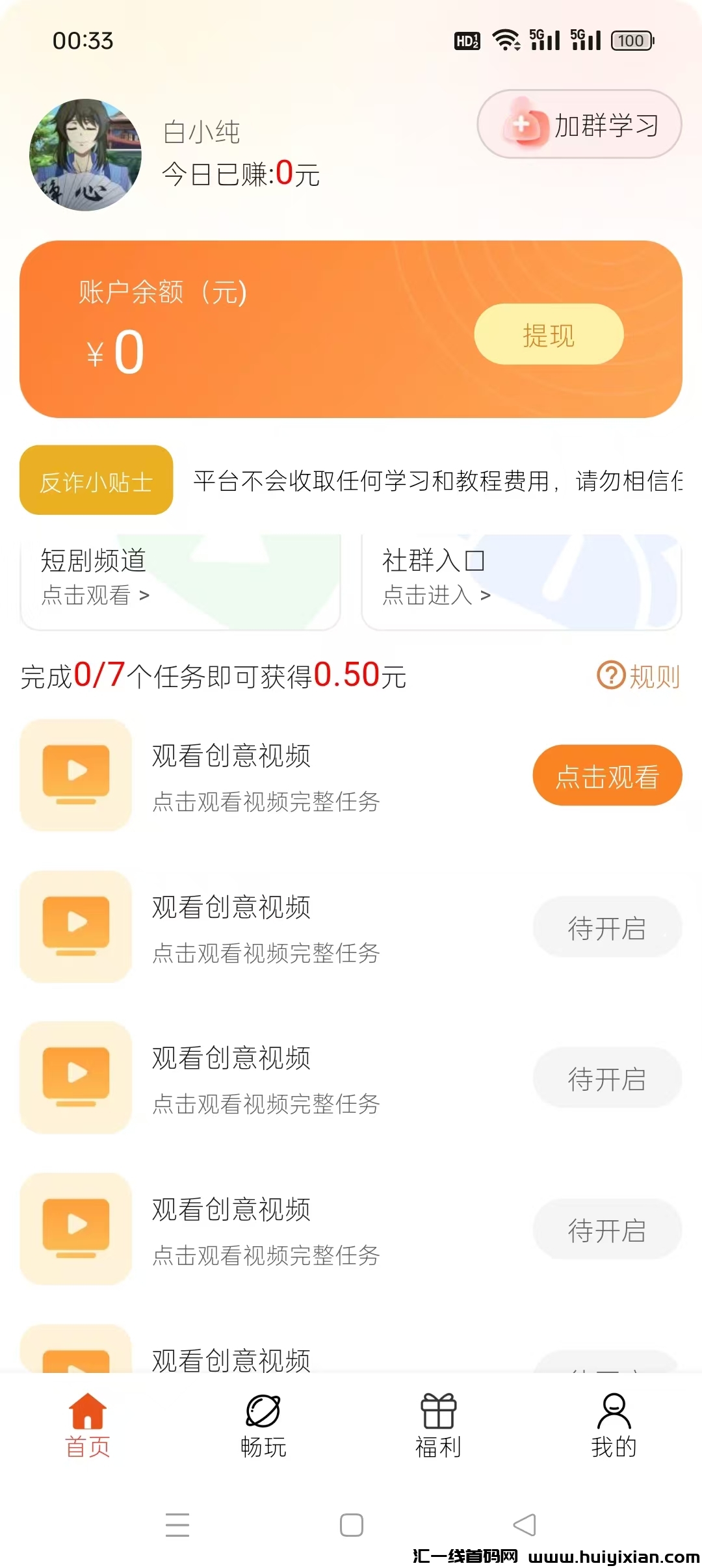This screenshot has height=1568, width=702.
Task: Withdraw balance with 提现 button
Action: 549,334
